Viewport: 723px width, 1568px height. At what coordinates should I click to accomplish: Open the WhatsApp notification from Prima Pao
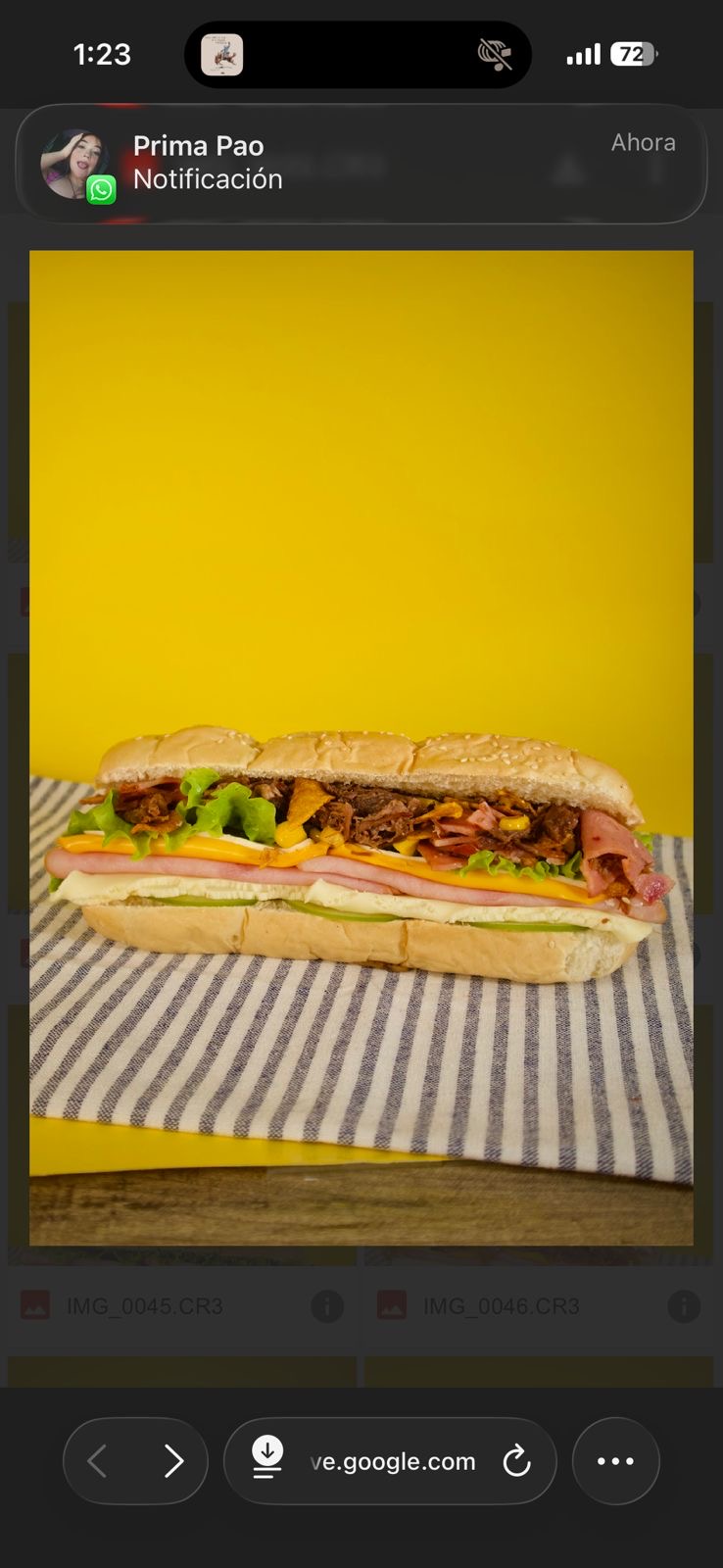[361, 164]
